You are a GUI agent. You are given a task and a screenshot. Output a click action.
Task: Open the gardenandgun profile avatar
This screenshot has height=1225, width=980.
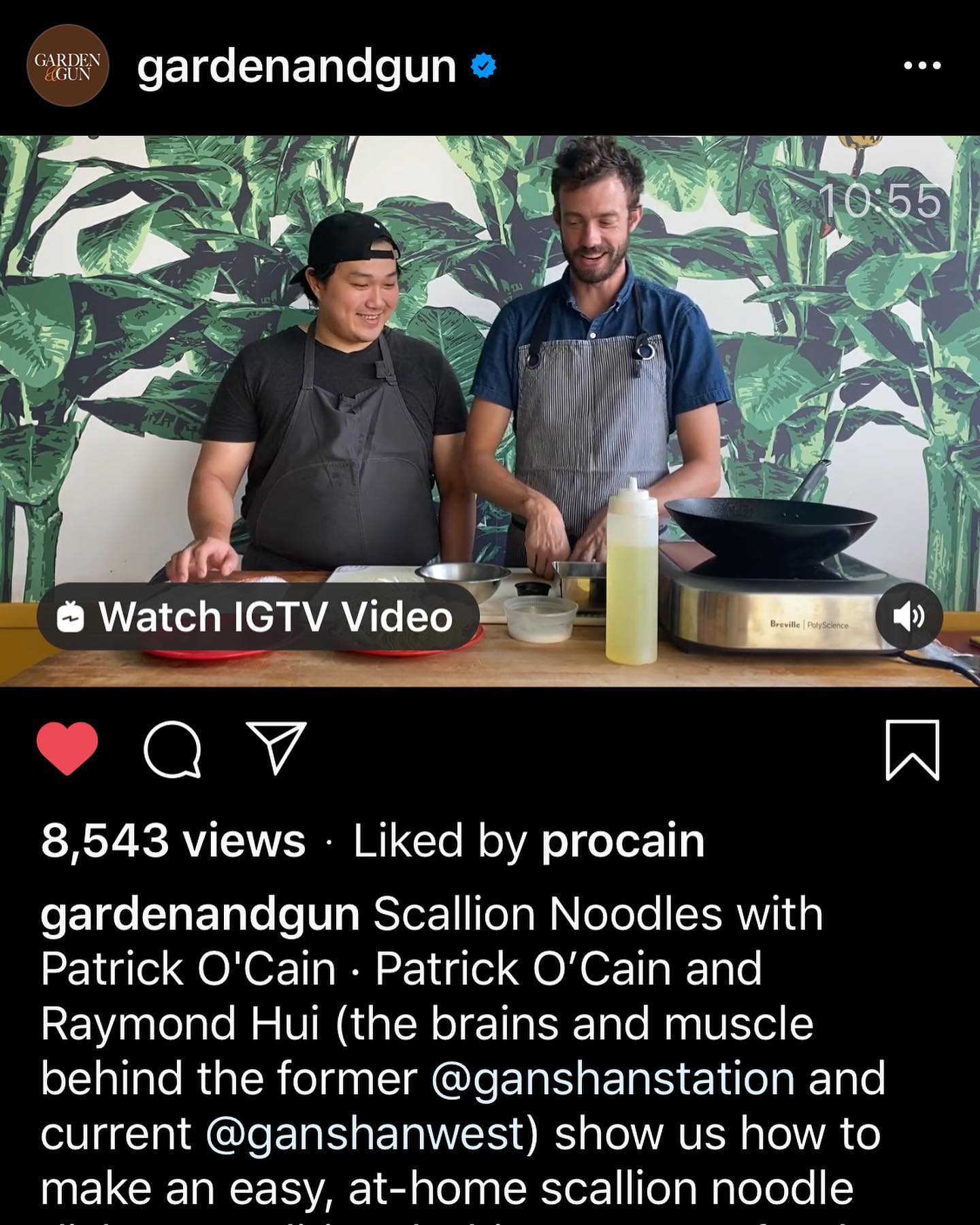pyautogui.click(x=67, y=65)
